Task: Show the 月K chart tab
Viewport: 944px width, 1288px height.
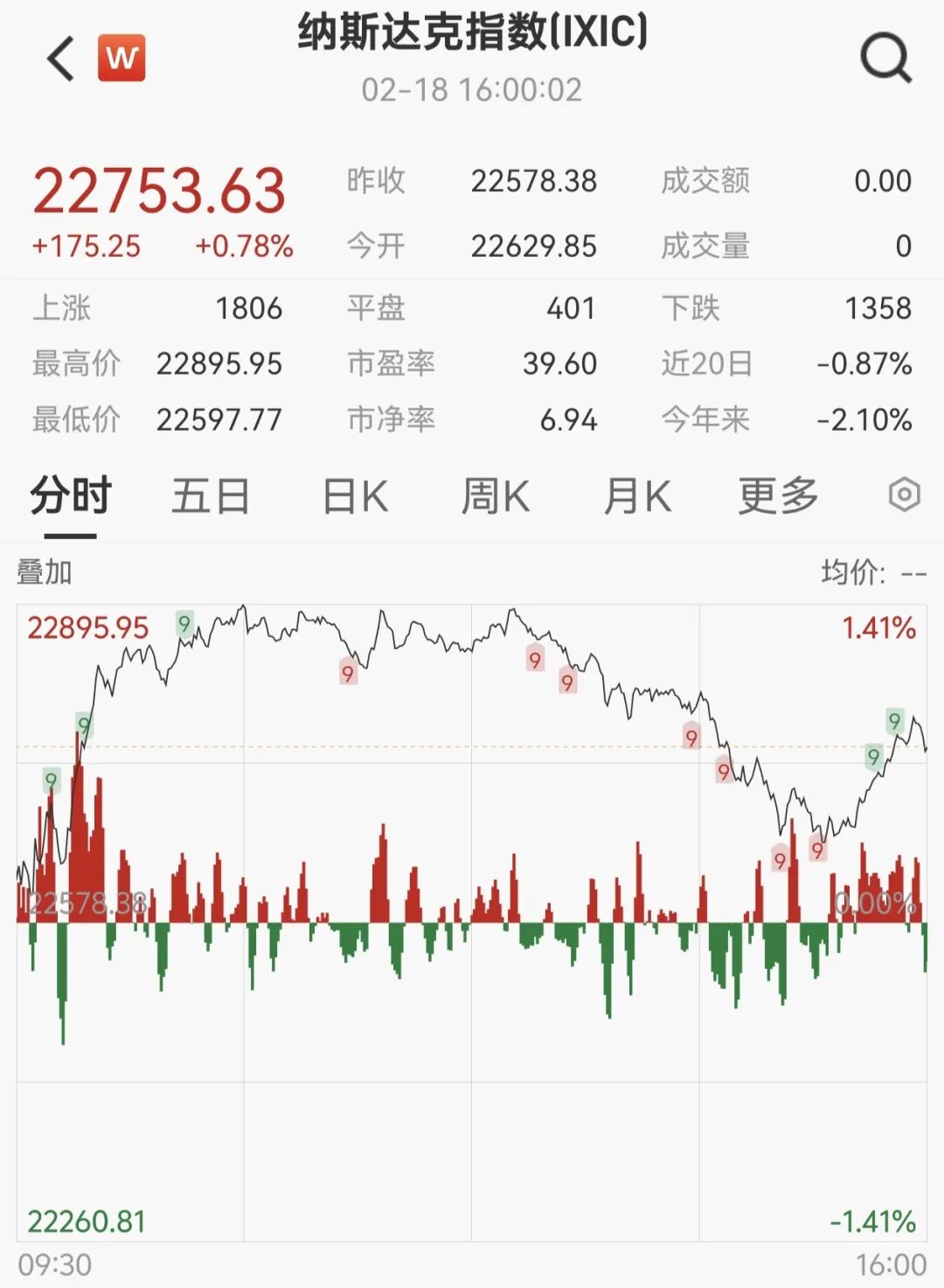Action: (637, 496)
